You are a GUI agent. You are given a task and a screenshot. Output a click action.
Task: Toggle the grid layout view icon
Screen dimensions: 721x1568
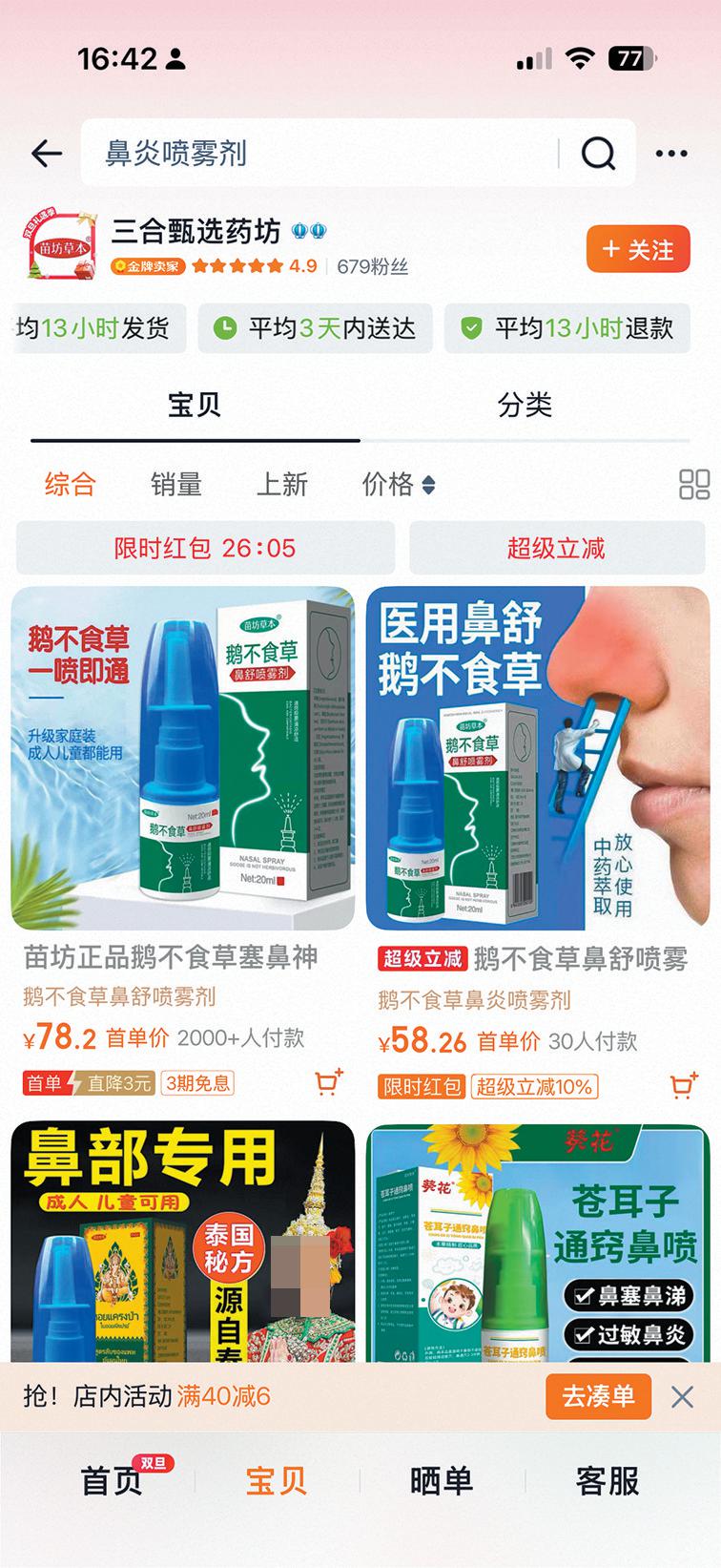(693, 485)
